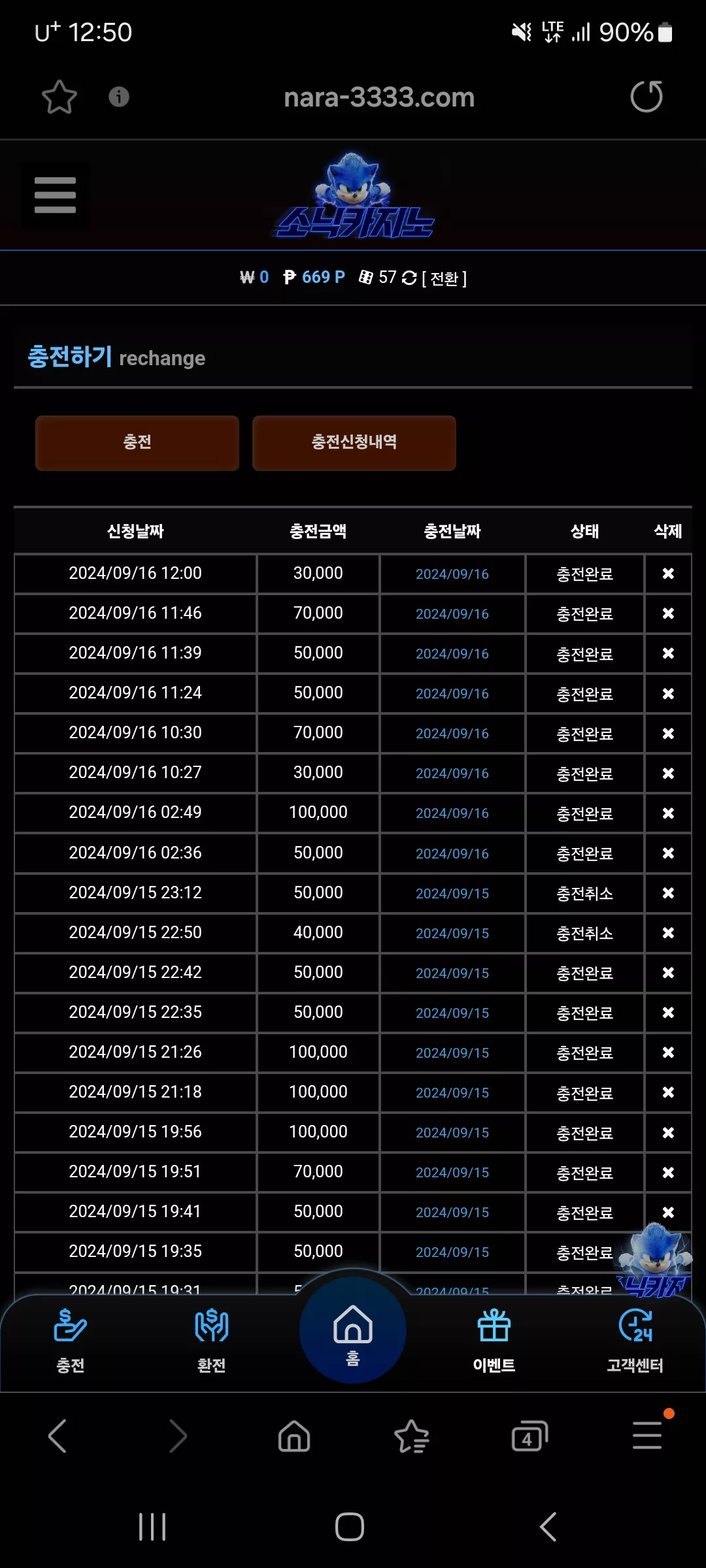Image resolution: width=706 pixels, height=1568 pixels.
Task: Delete the cancelled 2024/09/15 23:12 entry
Action: click(x=668, y=893)
